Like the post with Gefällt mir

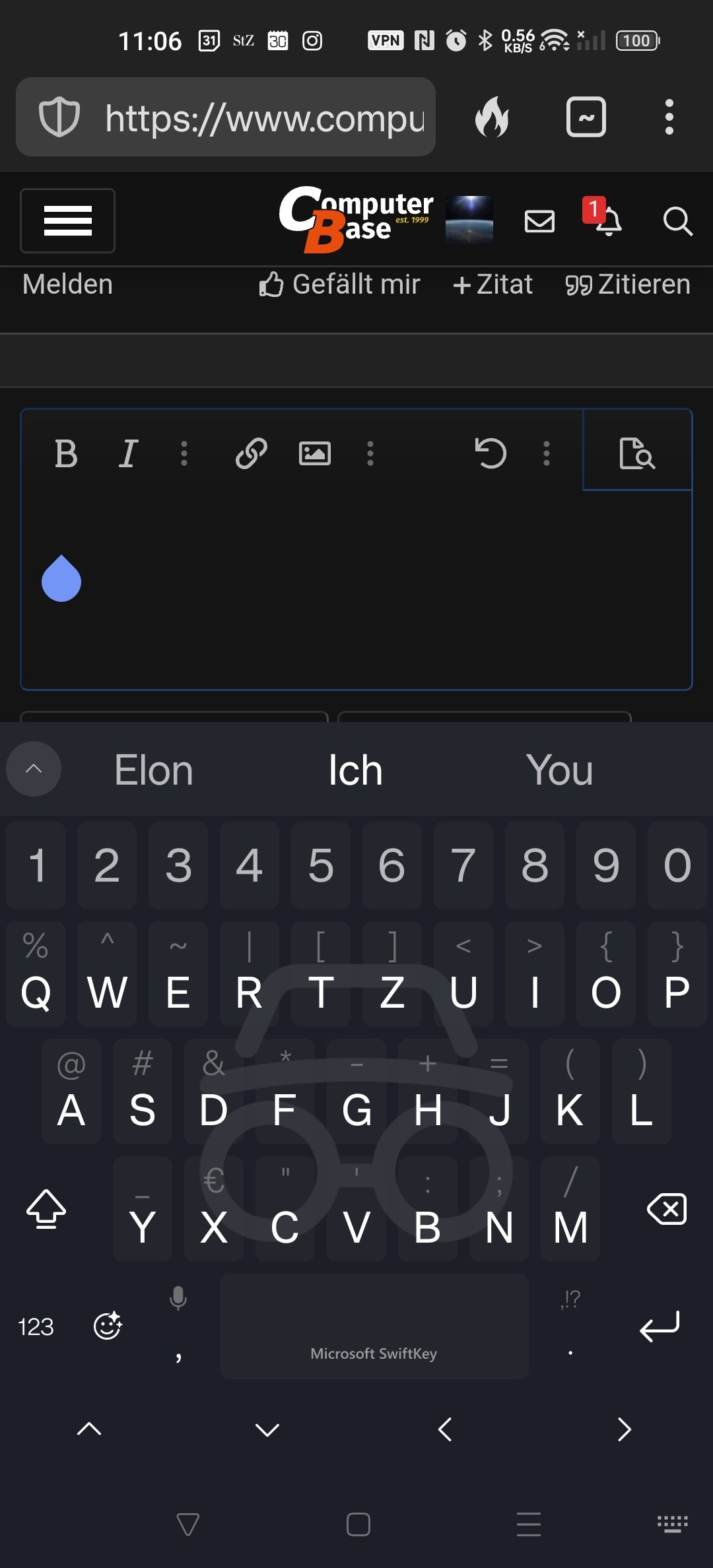click(339, 284)
